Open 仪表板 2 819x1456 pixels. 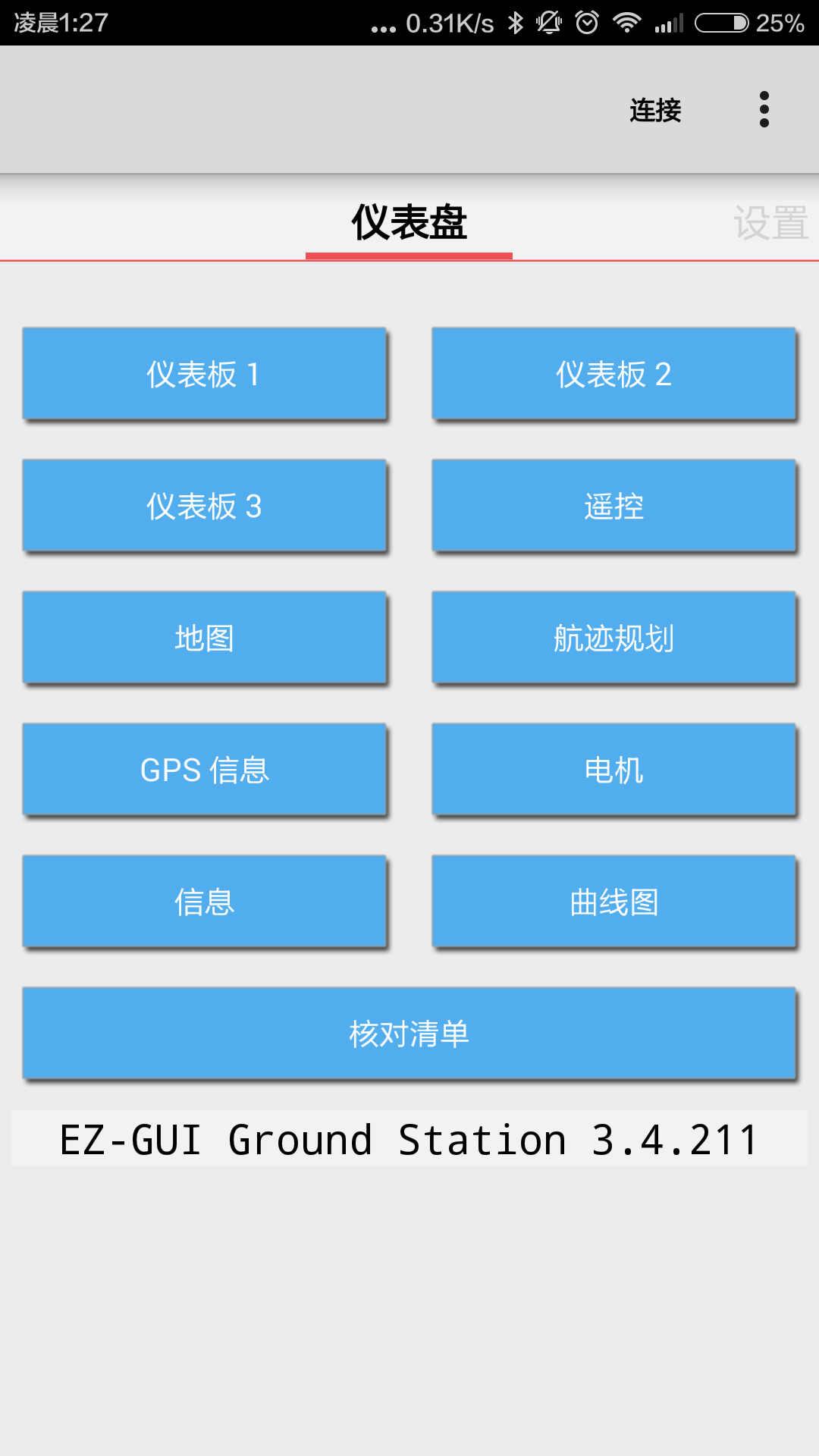(x=614, y=374)
